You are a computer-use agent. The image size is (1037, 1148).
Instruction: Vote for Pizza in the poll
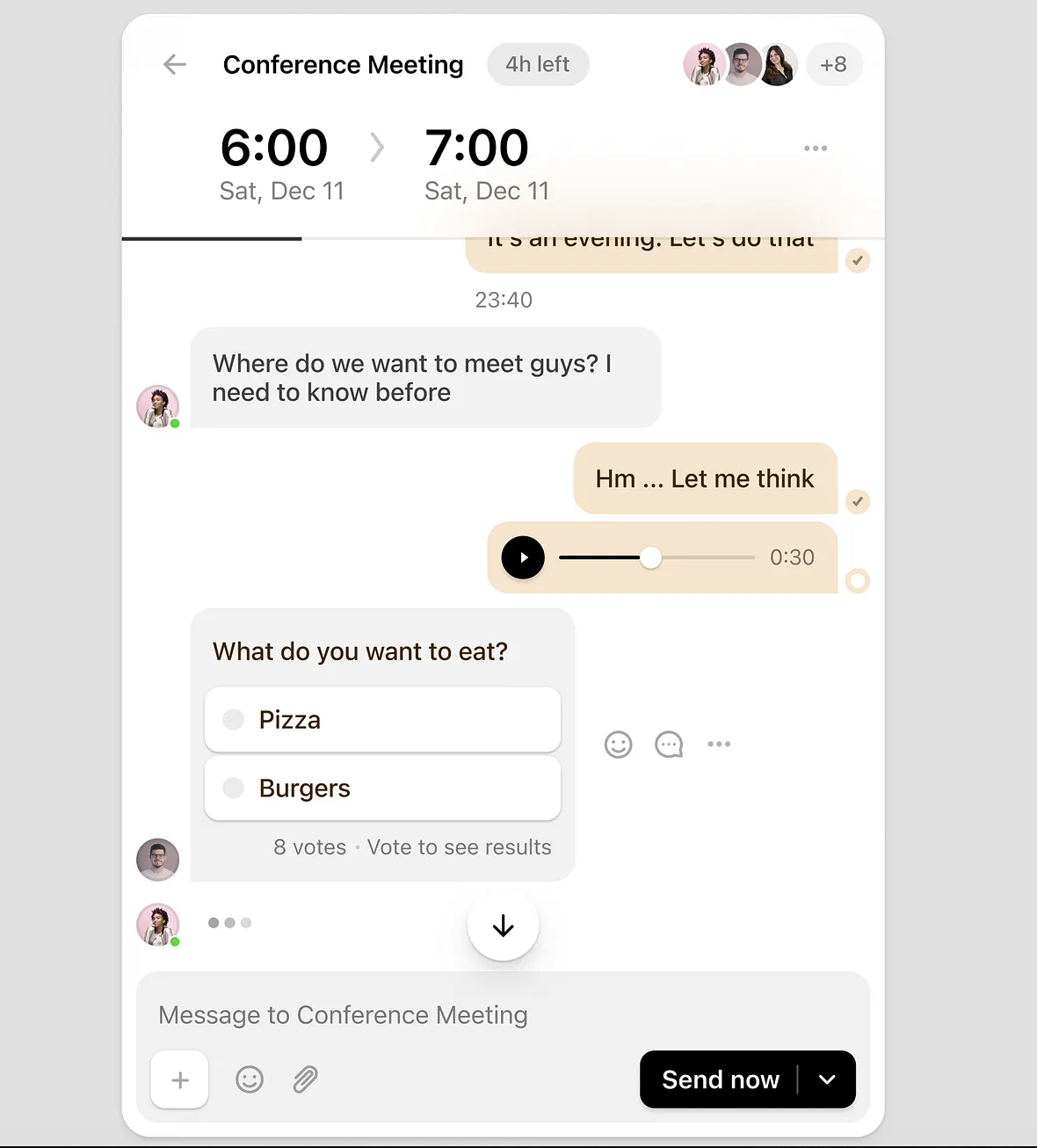click(x=382, y=720)
